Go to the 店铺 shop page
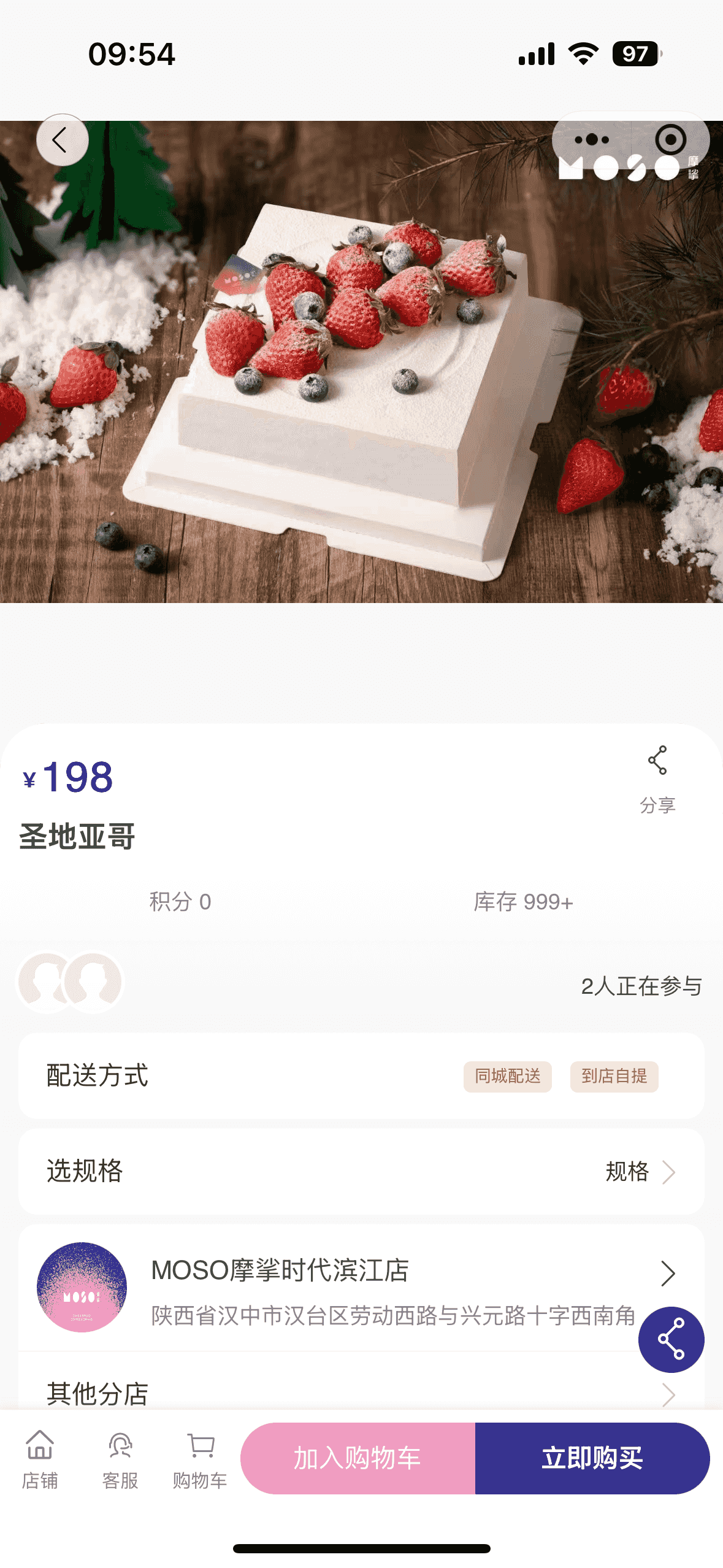Viewport: 723px width, 1568px height. [40, 1460]
